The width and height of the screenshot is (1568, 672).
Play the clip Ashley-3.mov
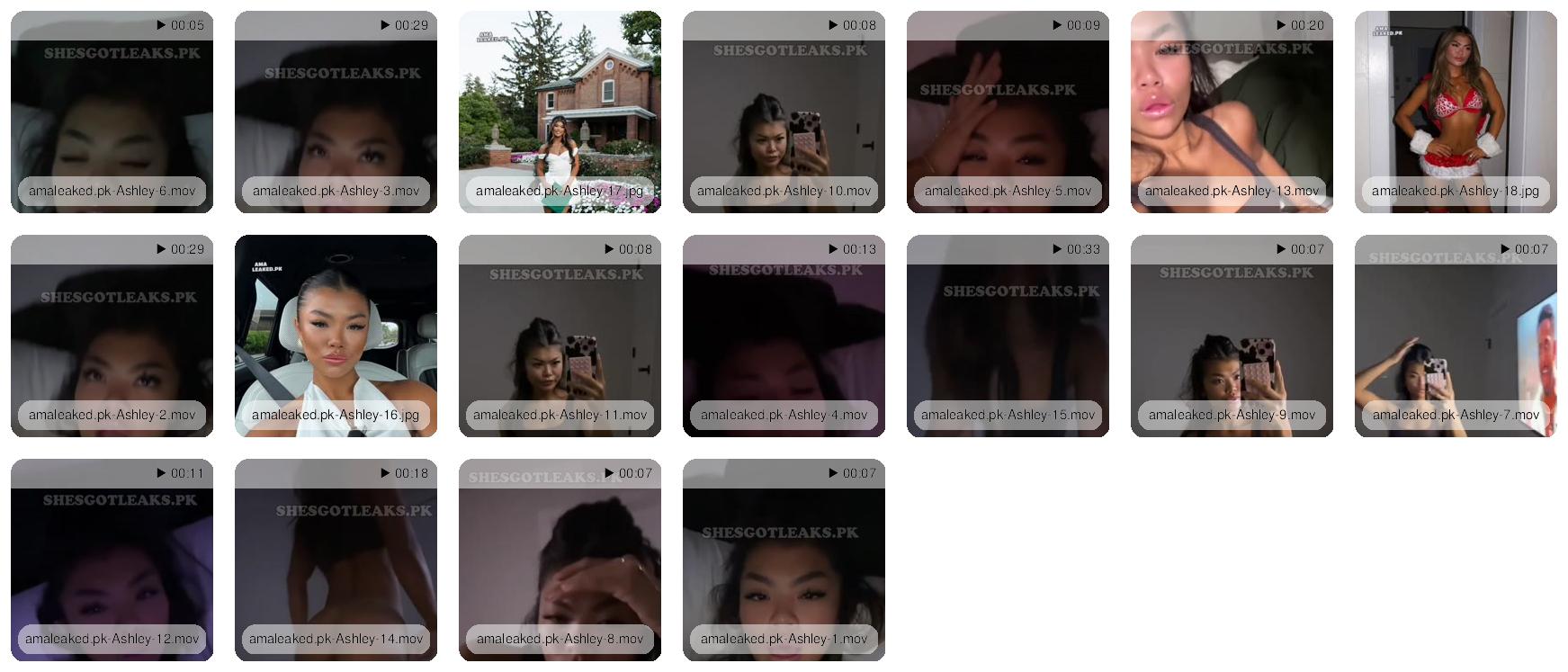336,112
